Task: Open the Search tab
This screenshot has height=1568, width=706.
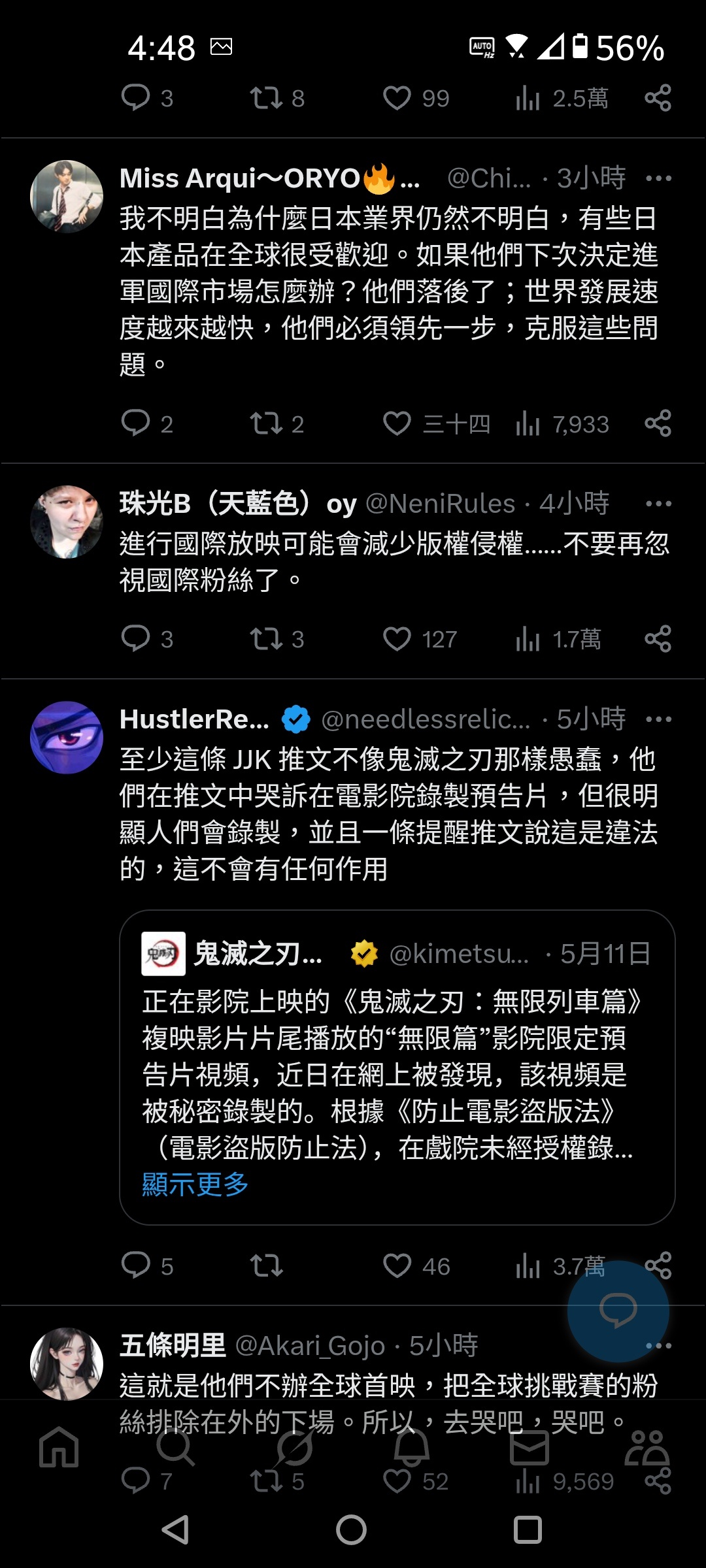Action: [x=175, y=1448]
